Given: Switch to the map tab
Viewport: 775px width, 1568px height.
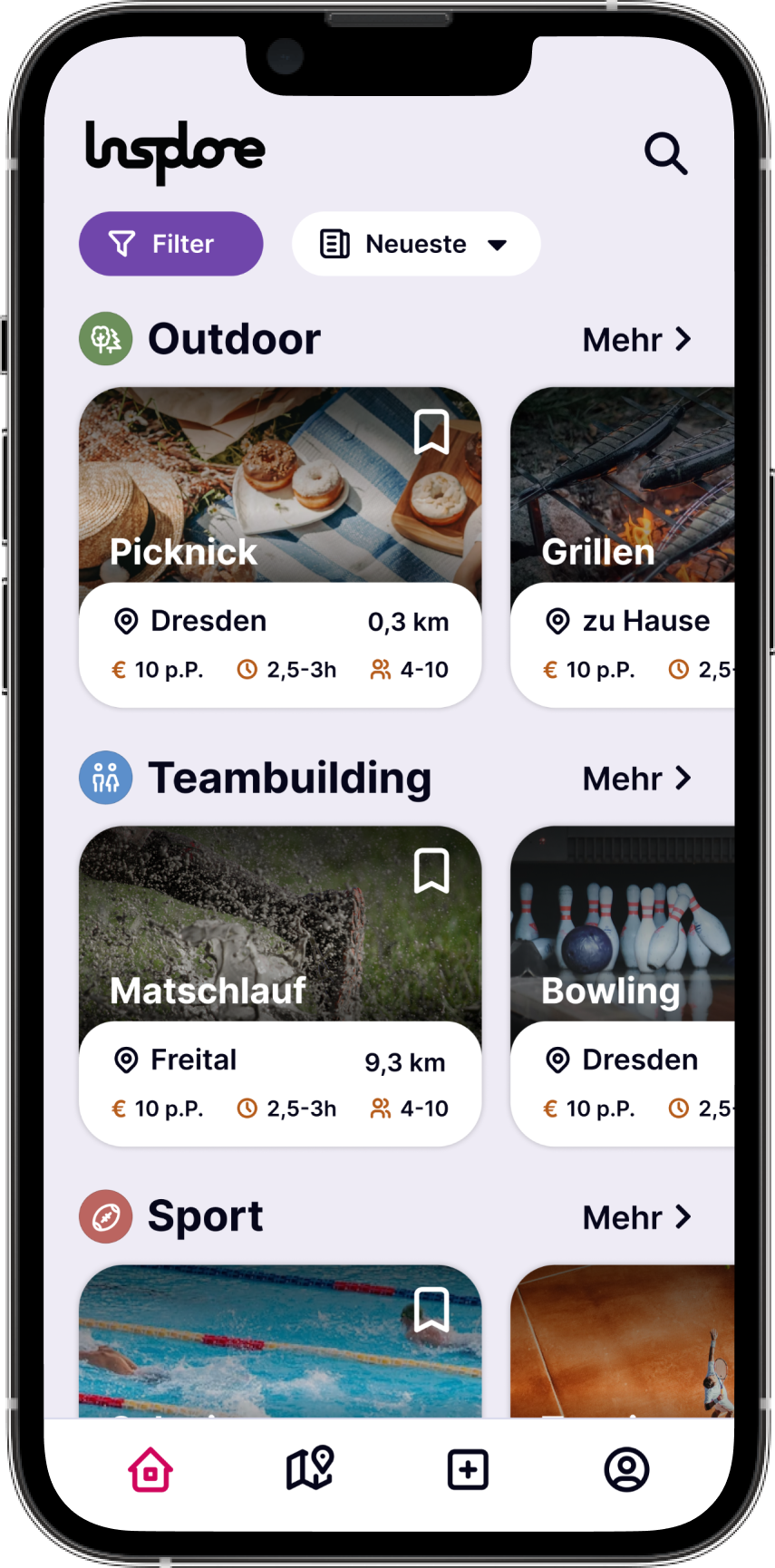Looking at the screenshot, I should click(310, 1469).
